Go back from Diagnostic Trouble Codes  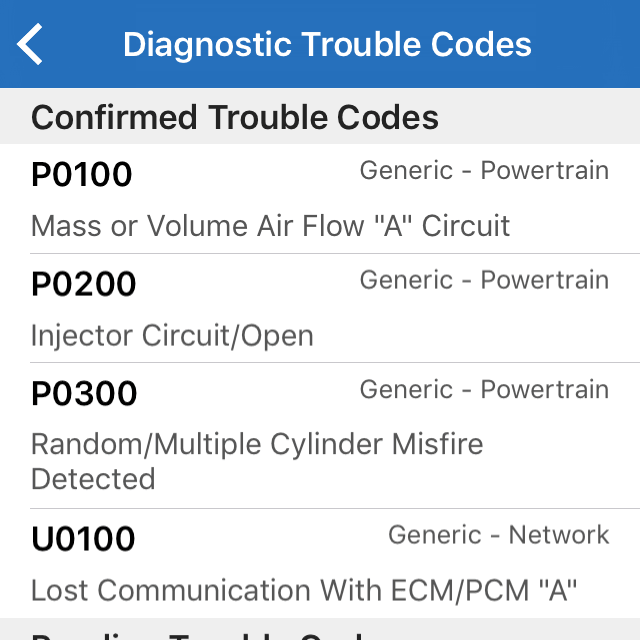tap(31, 45)
